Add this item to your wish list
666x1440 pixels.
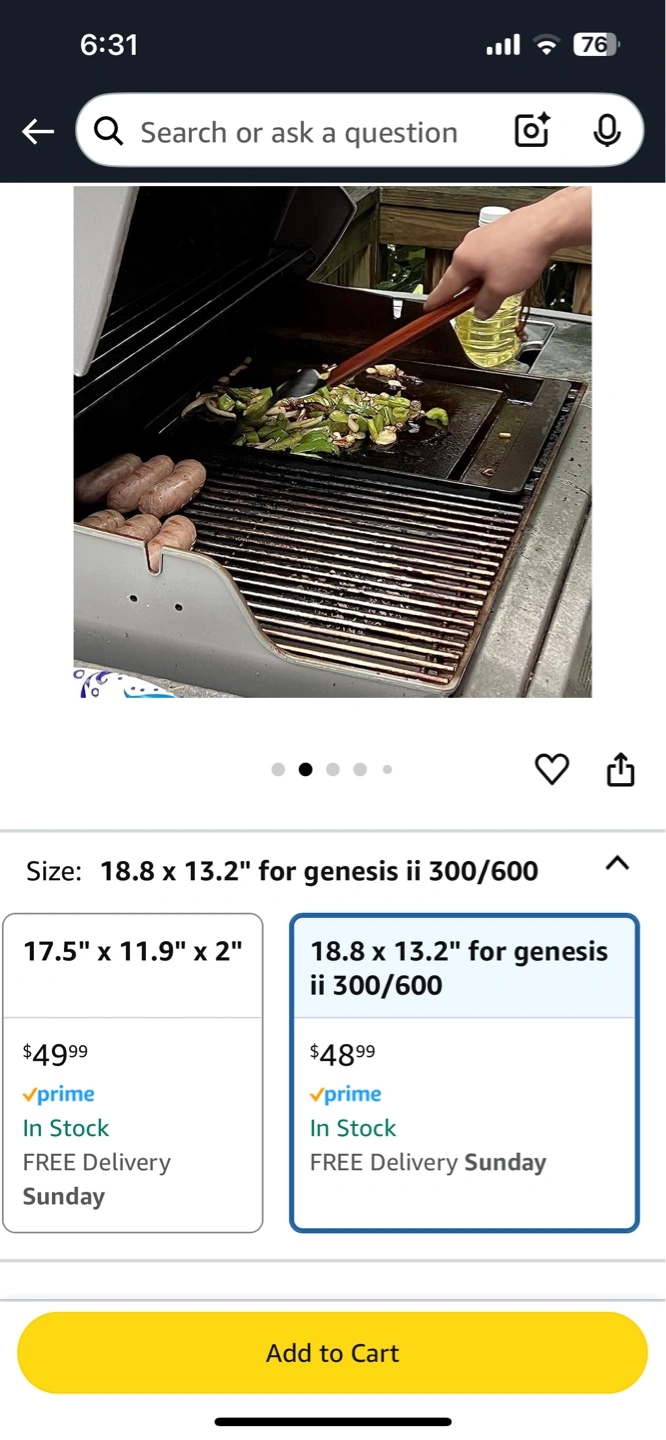(552, 769)
